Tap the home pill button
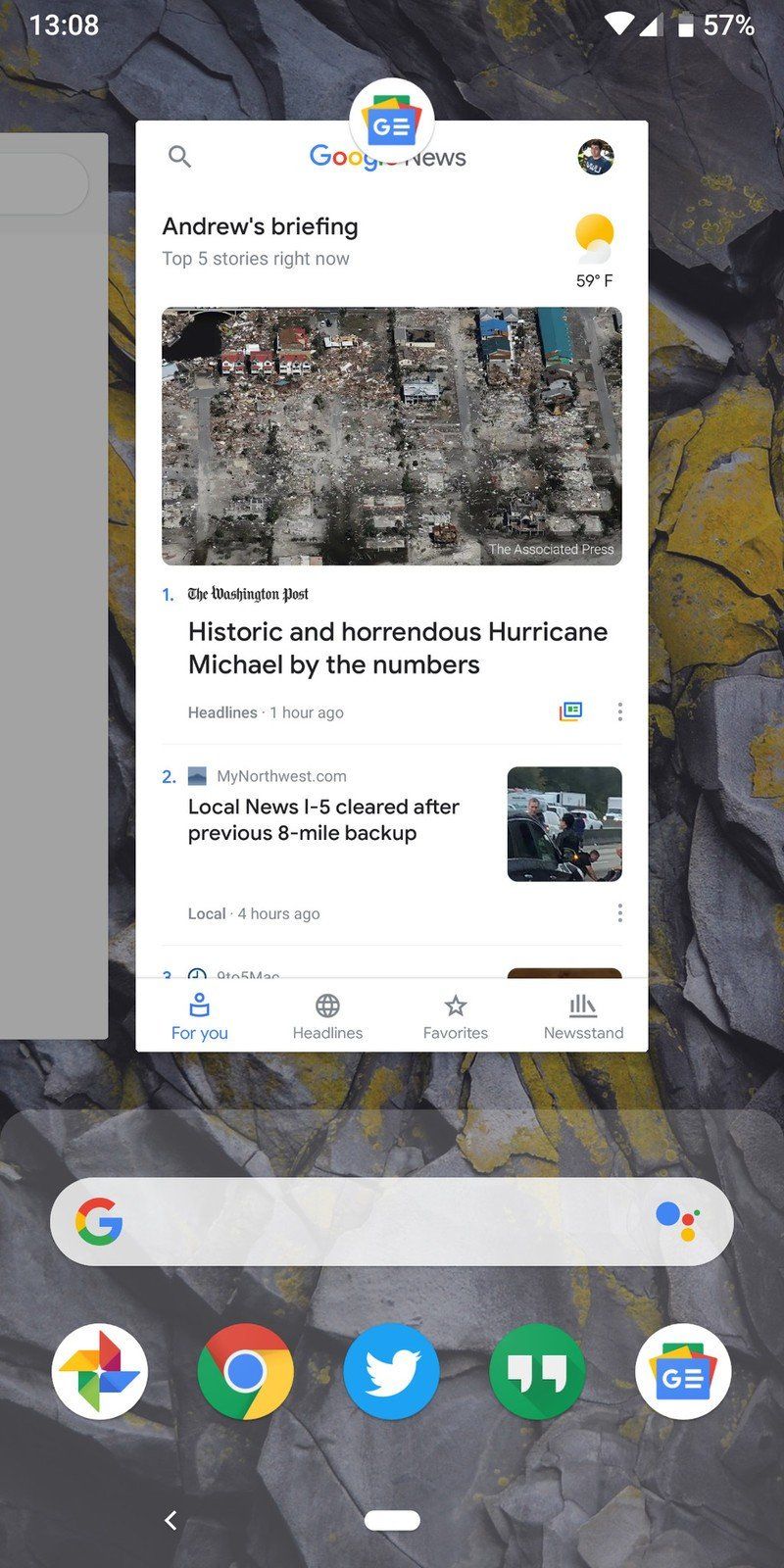Image resolution: width=784 pixels, height=1568 pixels. 392,1520
